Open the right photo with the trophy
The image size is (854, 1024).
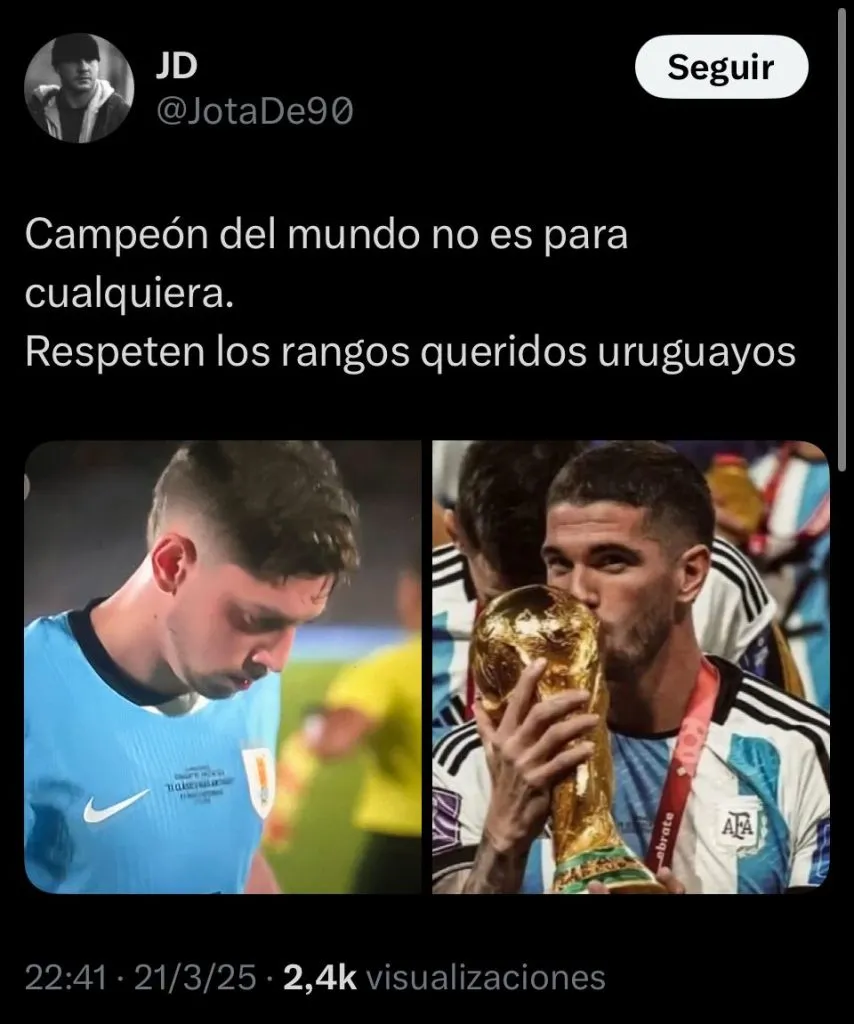pos(630,667)
